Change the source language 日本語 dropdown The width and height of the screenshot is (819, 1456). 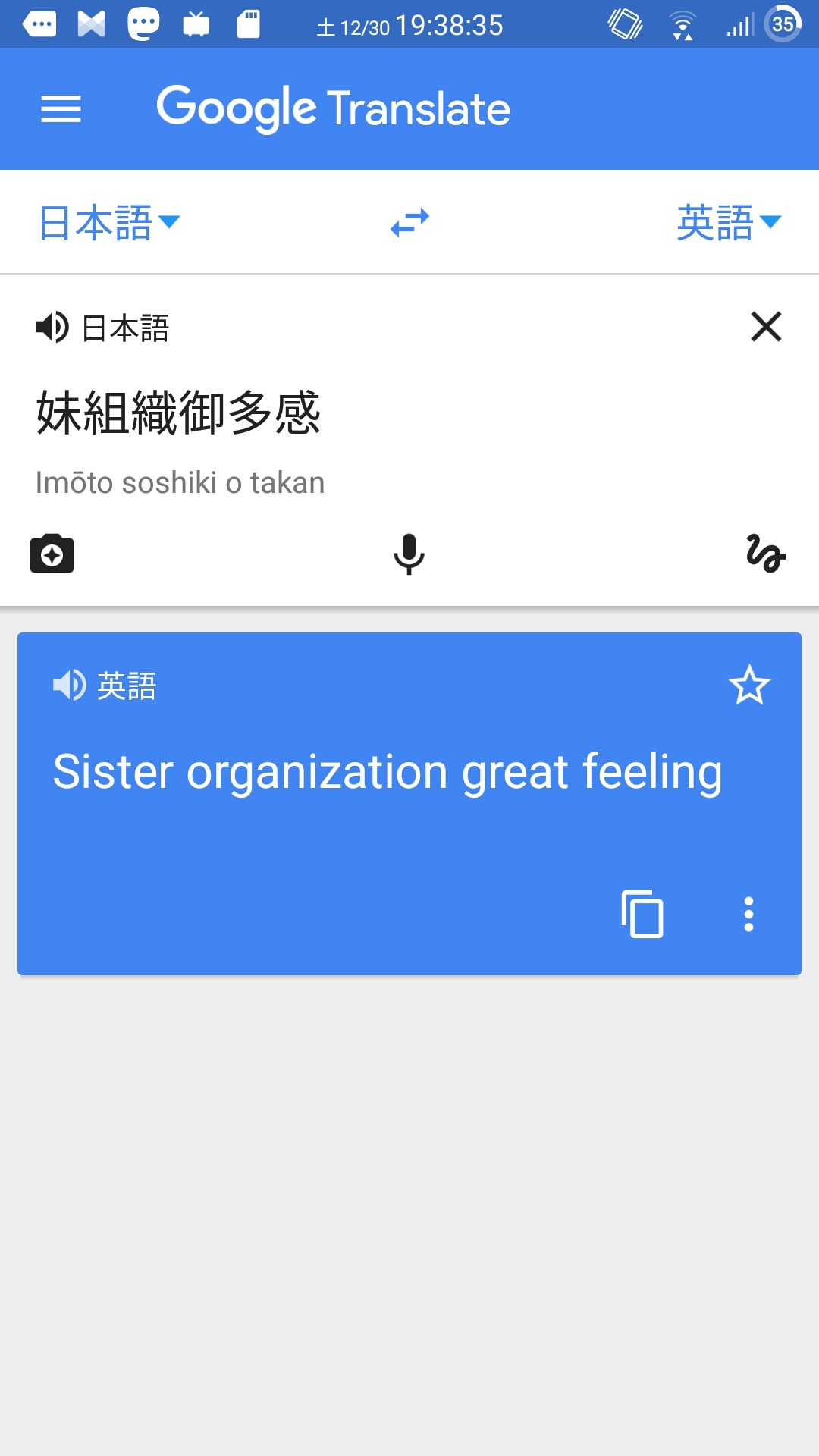[x=109, y=222]
